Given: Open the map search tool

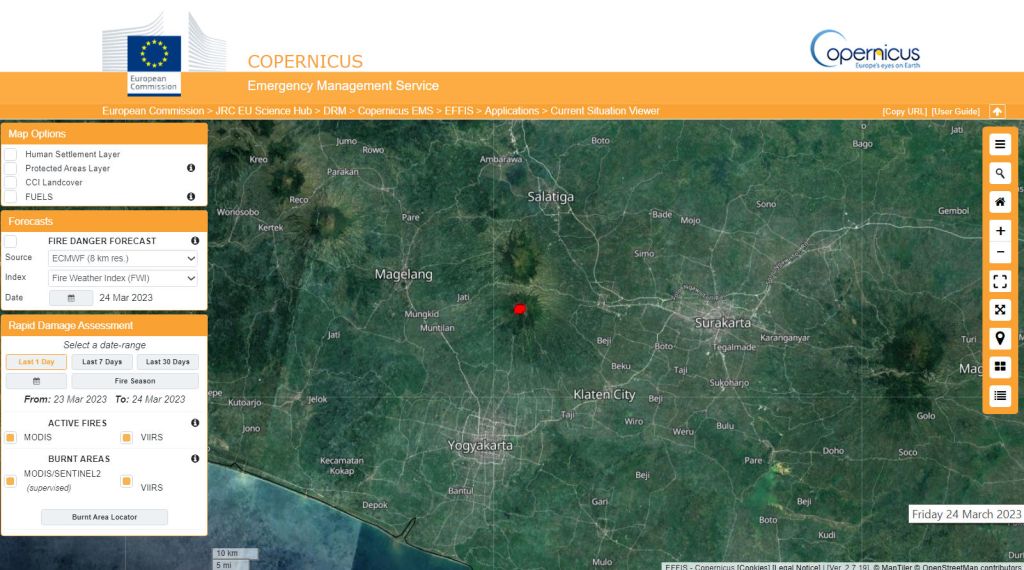Looking at the screenshot, I should click(1000, 173).
